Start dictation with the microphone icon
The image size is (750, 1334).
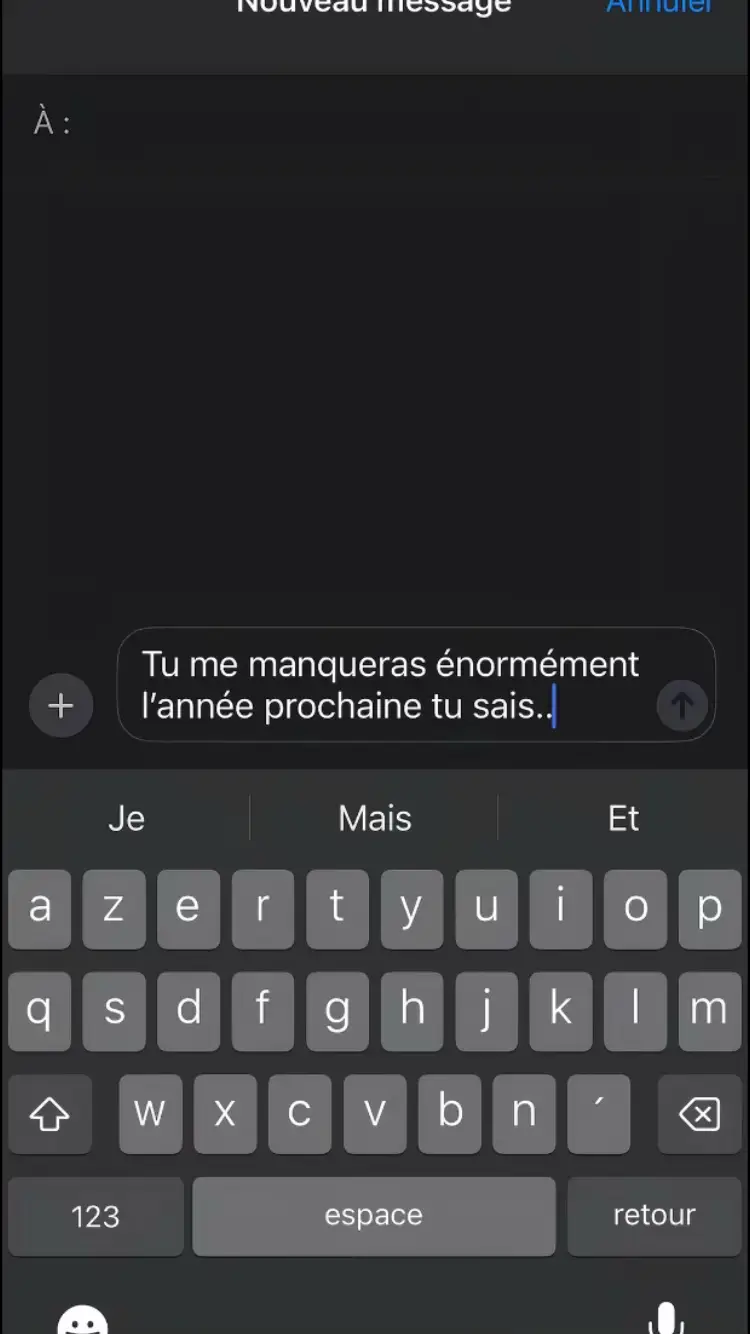(x=666, y=1318)
